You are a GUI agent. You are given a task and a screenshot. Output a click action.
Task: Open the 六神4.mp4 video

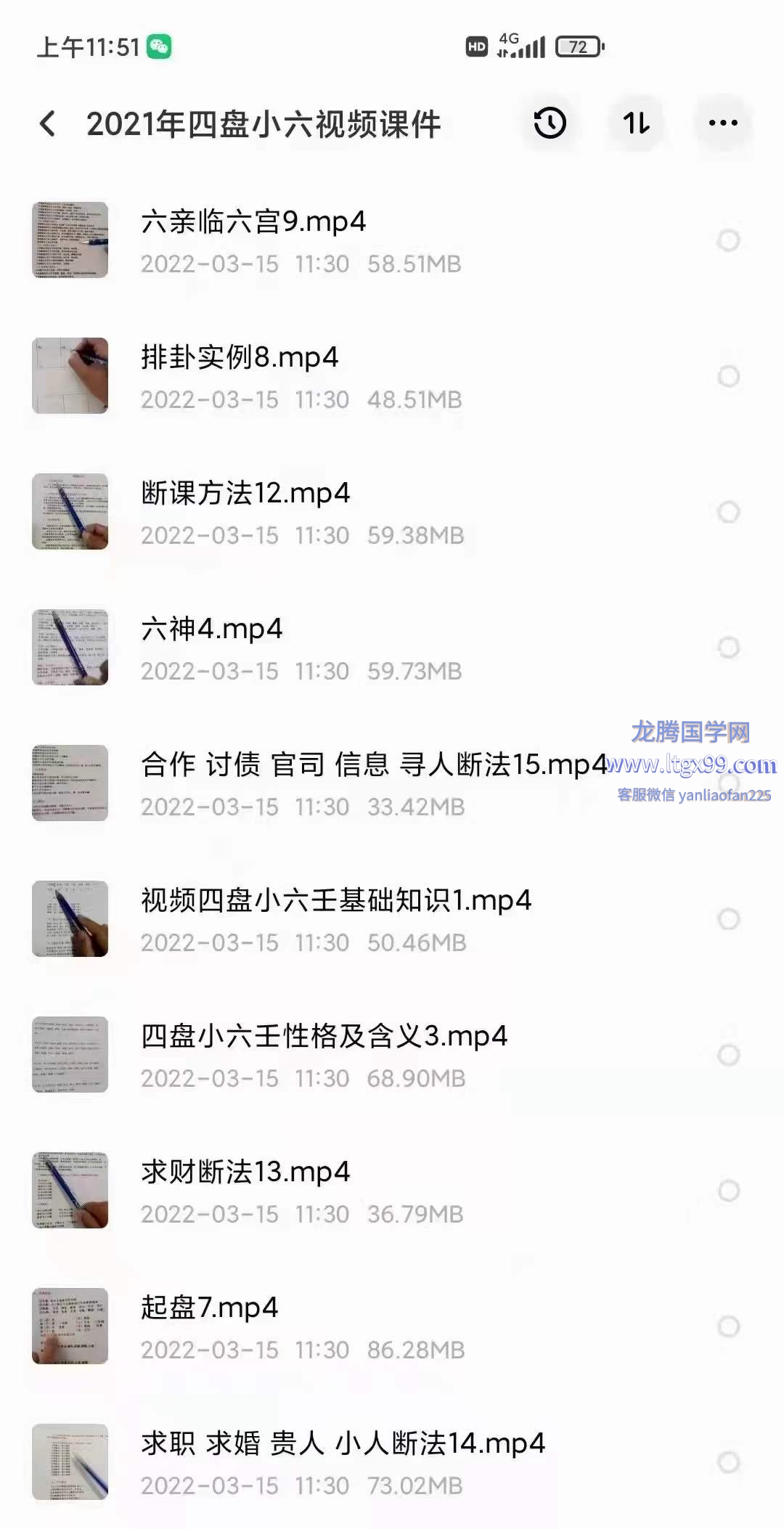pos(211,629)
